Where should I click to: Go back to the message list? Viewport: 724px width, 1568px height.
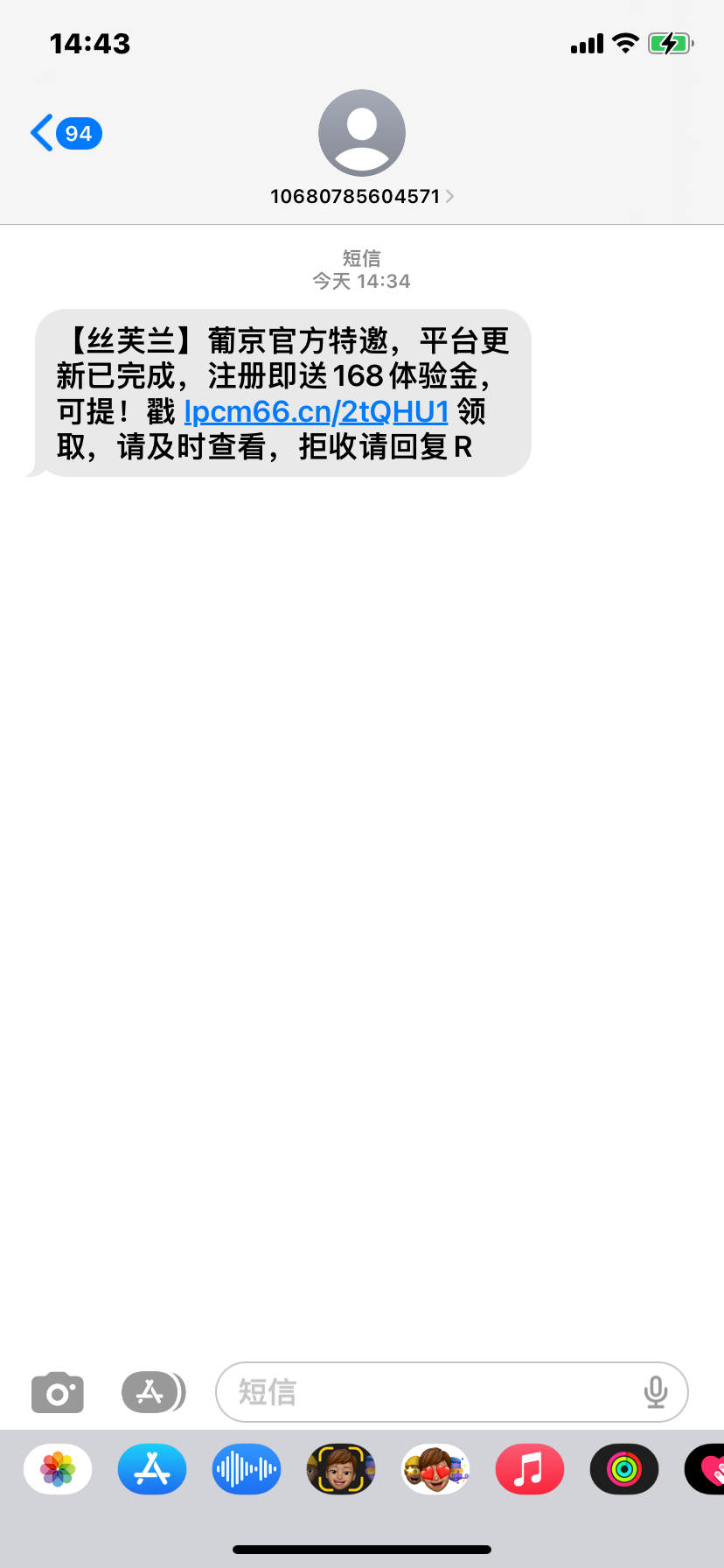click(x=65, y=133)
